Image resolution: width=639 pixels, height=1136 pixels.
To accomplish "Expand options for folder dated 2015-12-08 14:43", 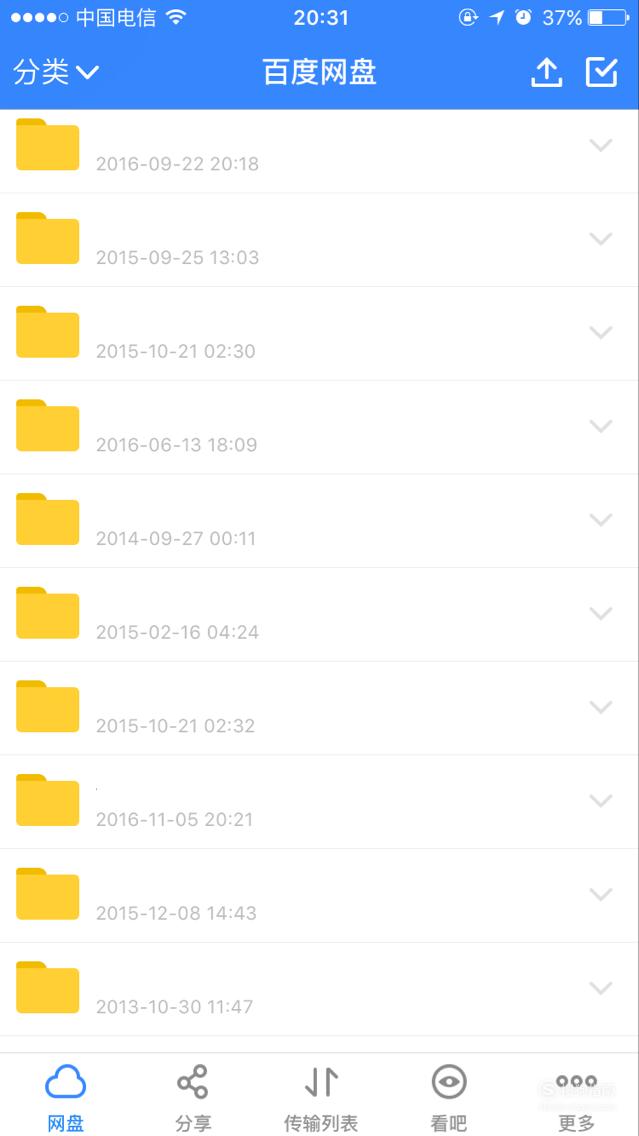I will pyautogui.click(x=601, y=894).
